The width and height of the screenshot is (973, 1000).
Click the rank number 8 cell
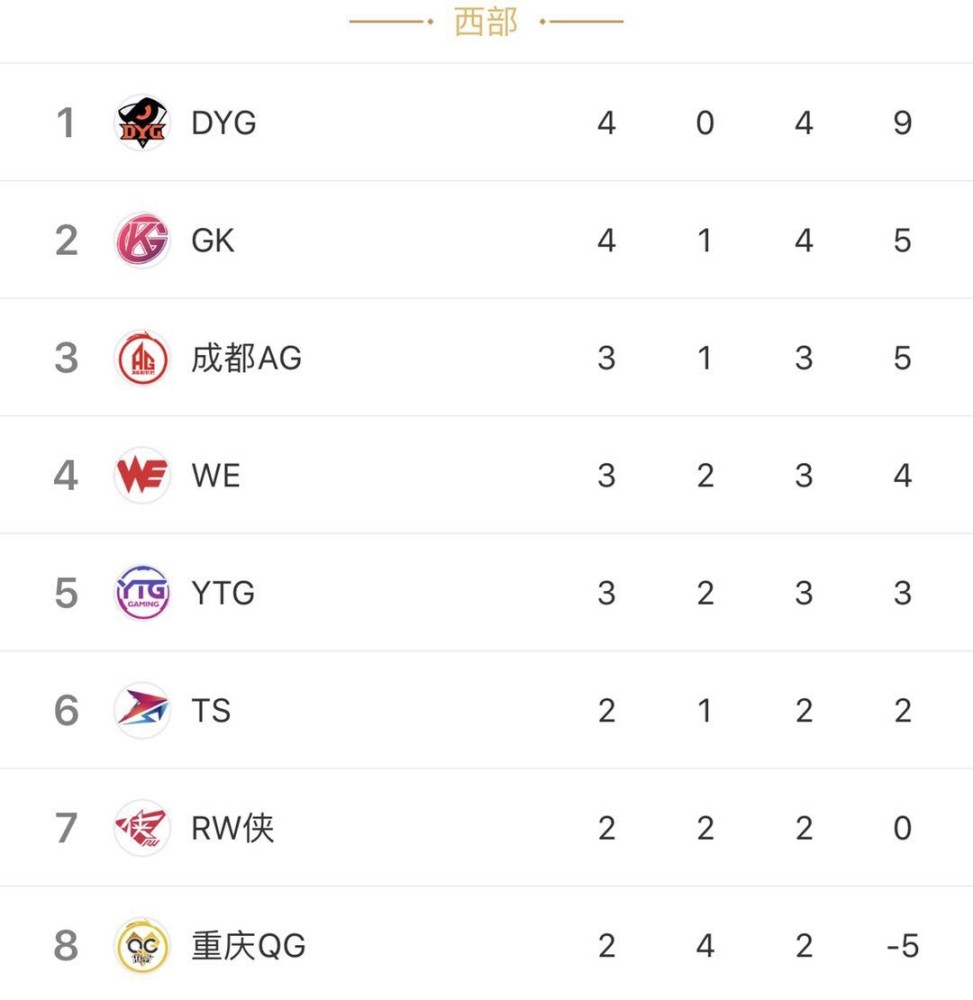(64, 945)
